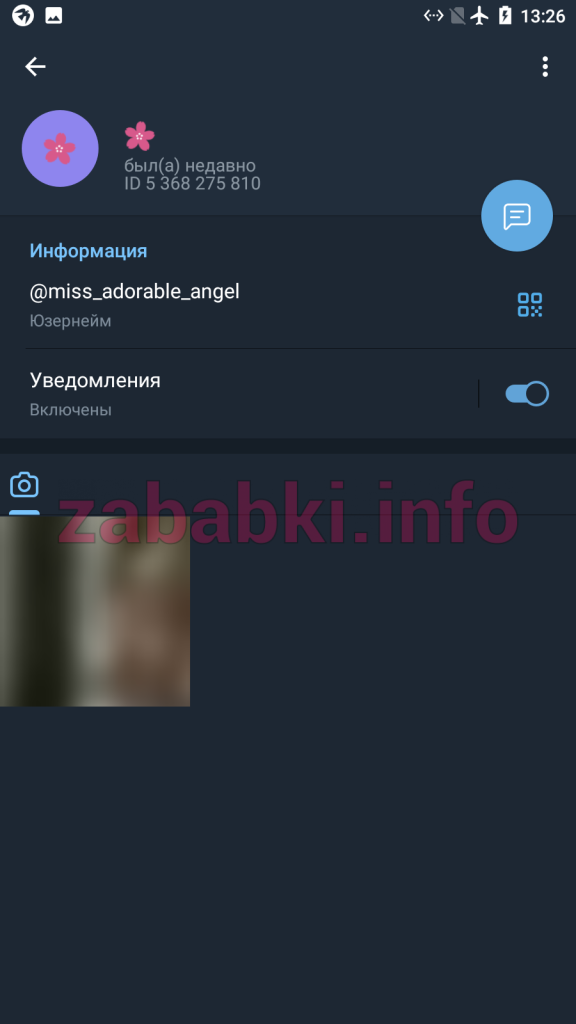Select the camera media tab
Viewport: 576px width, 1024px height.
point(24,485)
